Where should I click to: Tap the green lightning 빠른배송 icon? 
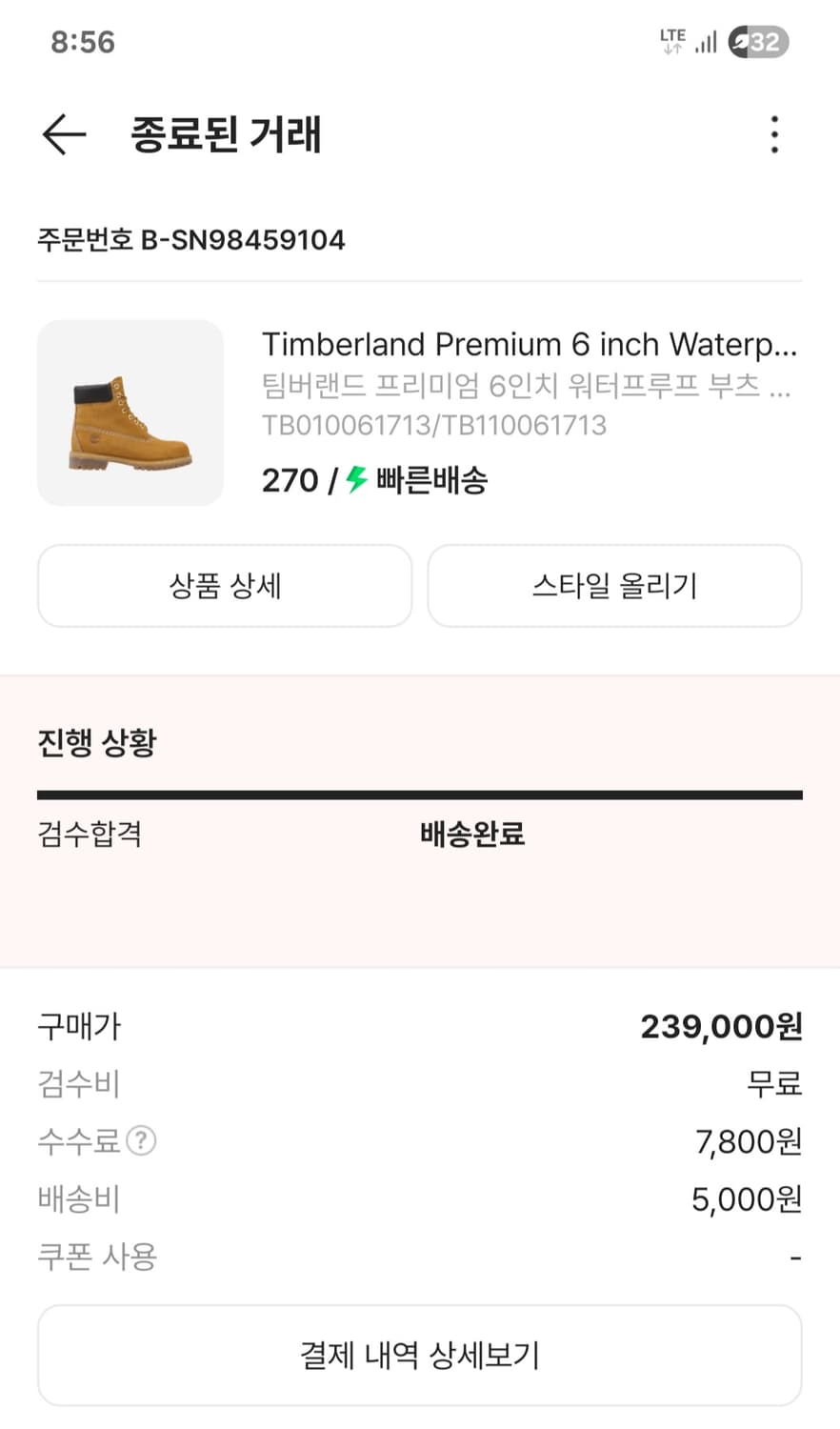point(354,480)
